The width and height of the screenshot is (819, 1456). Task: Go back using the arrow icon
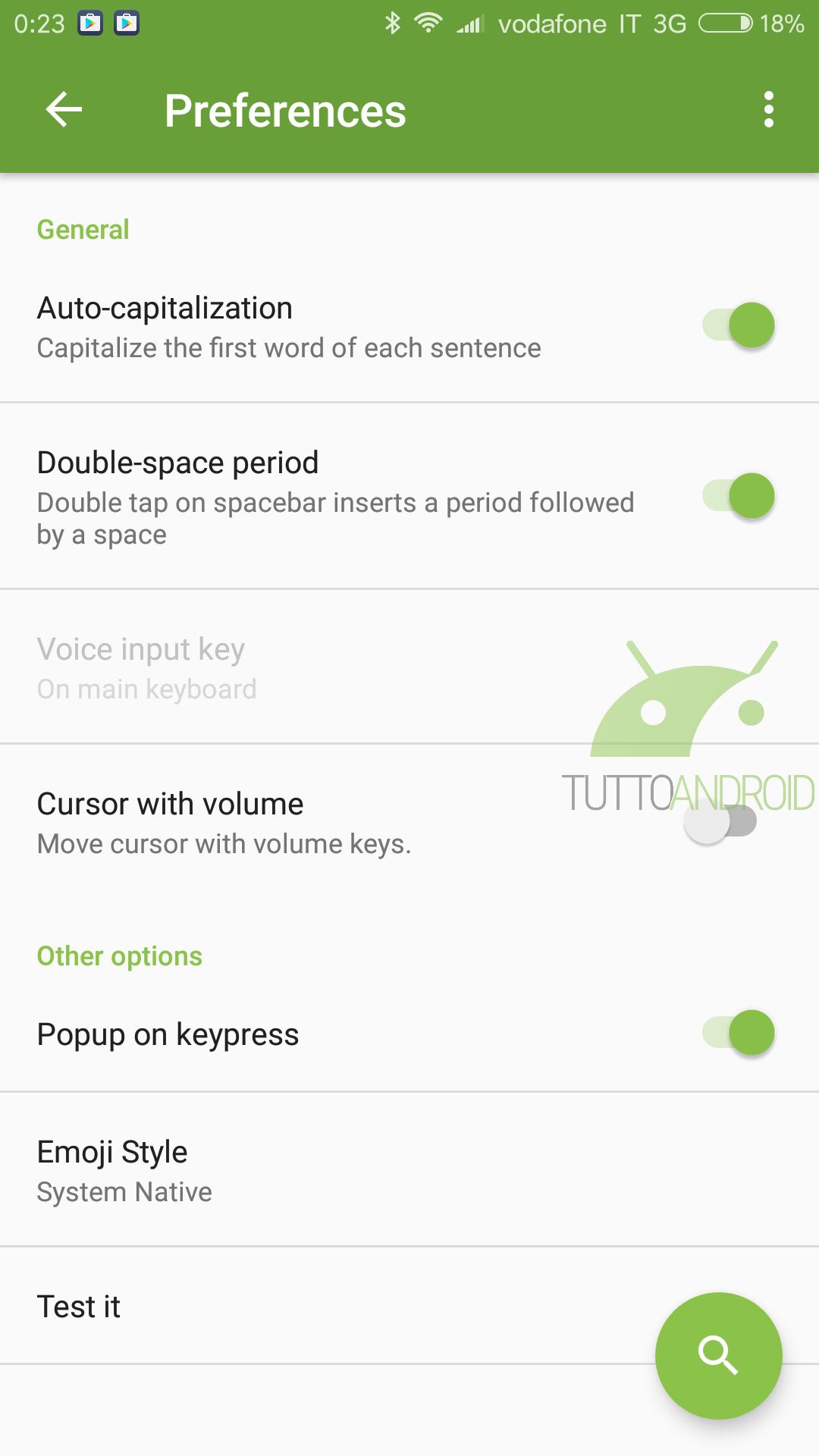(64, 110)
